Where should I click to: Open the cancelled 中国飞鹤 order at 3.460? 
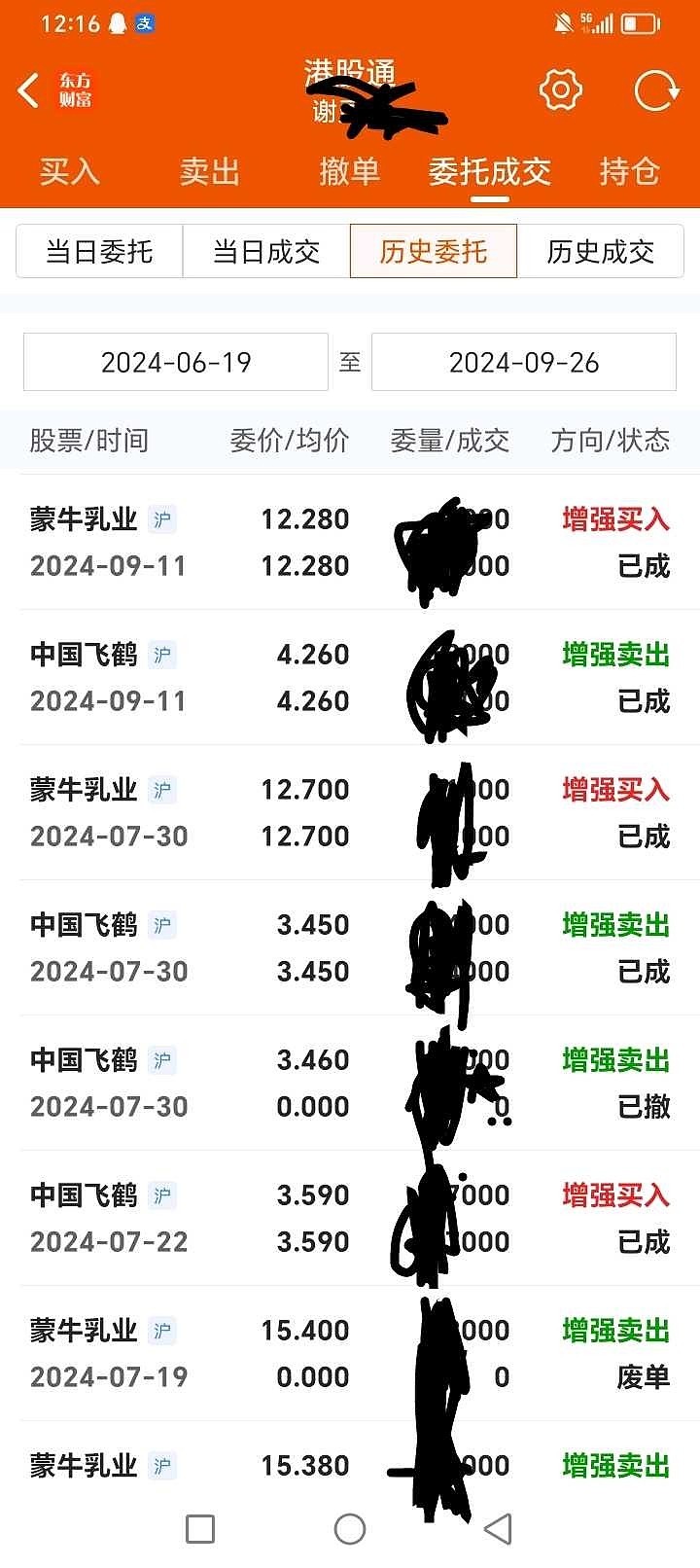[x=350, y=1083]
